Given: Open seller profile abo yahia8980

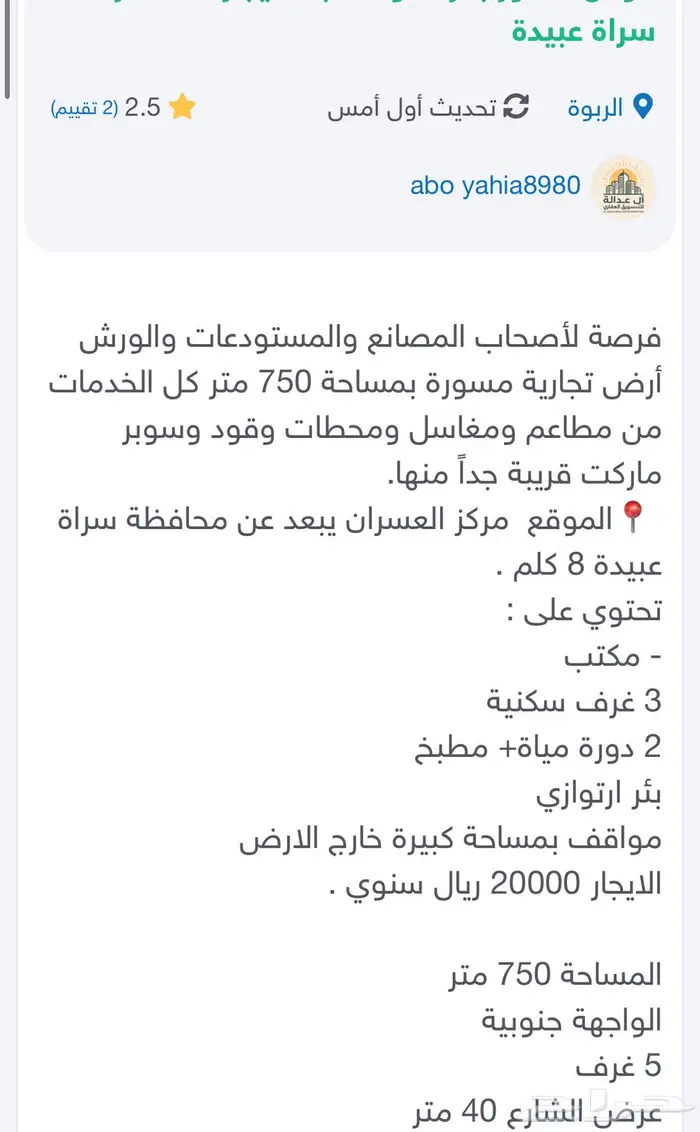Looking at the screenshot, I should (495, 186).
